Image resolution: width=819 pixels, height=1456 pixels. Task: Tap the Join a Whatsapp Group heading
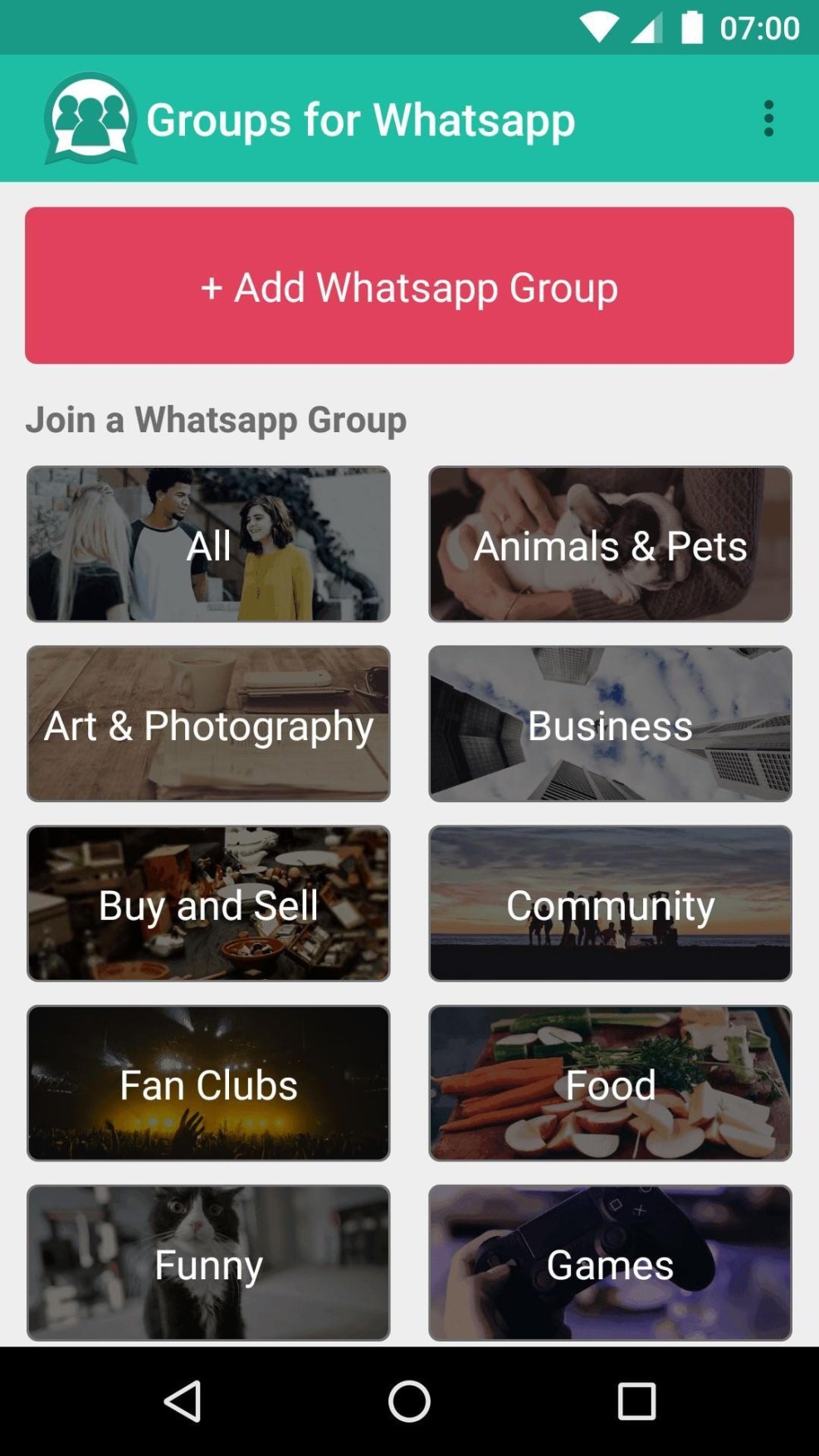216,420
